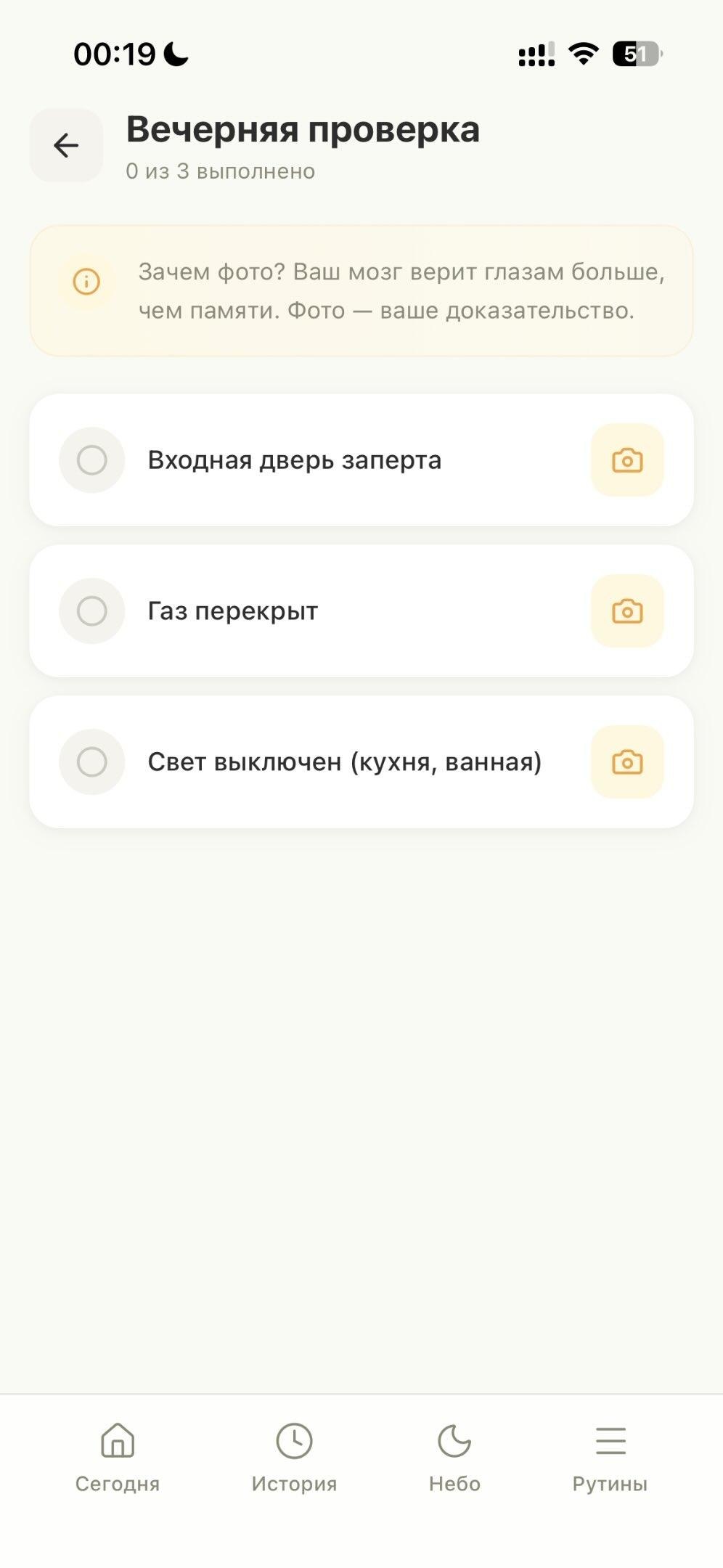Tick the «Свет выключен (кухня, ванная)» circle
The height and width of the screenshot is (1568, 723).
click(92, 762)
